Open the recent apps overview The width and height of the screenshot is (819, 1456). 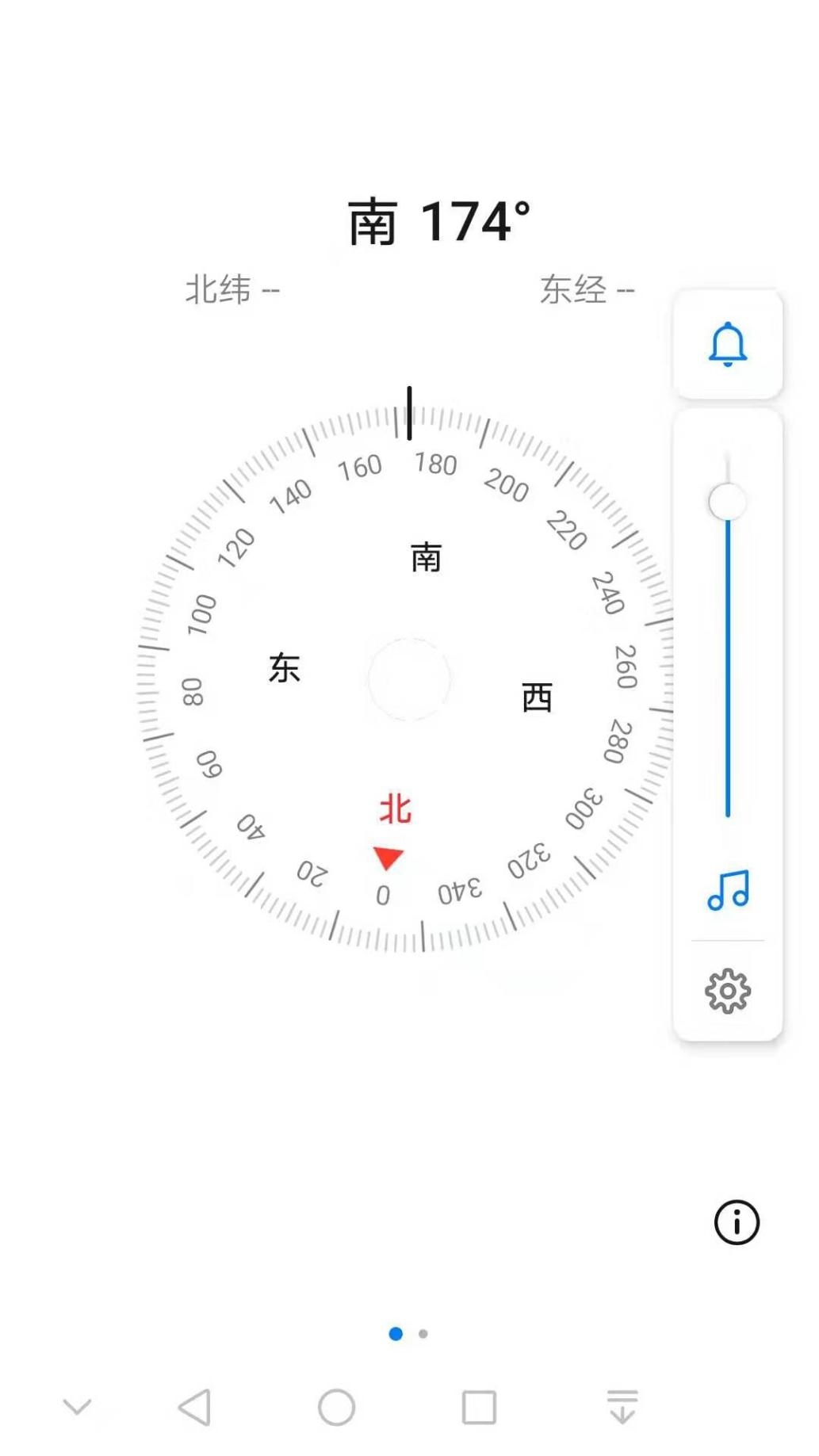479,1408
